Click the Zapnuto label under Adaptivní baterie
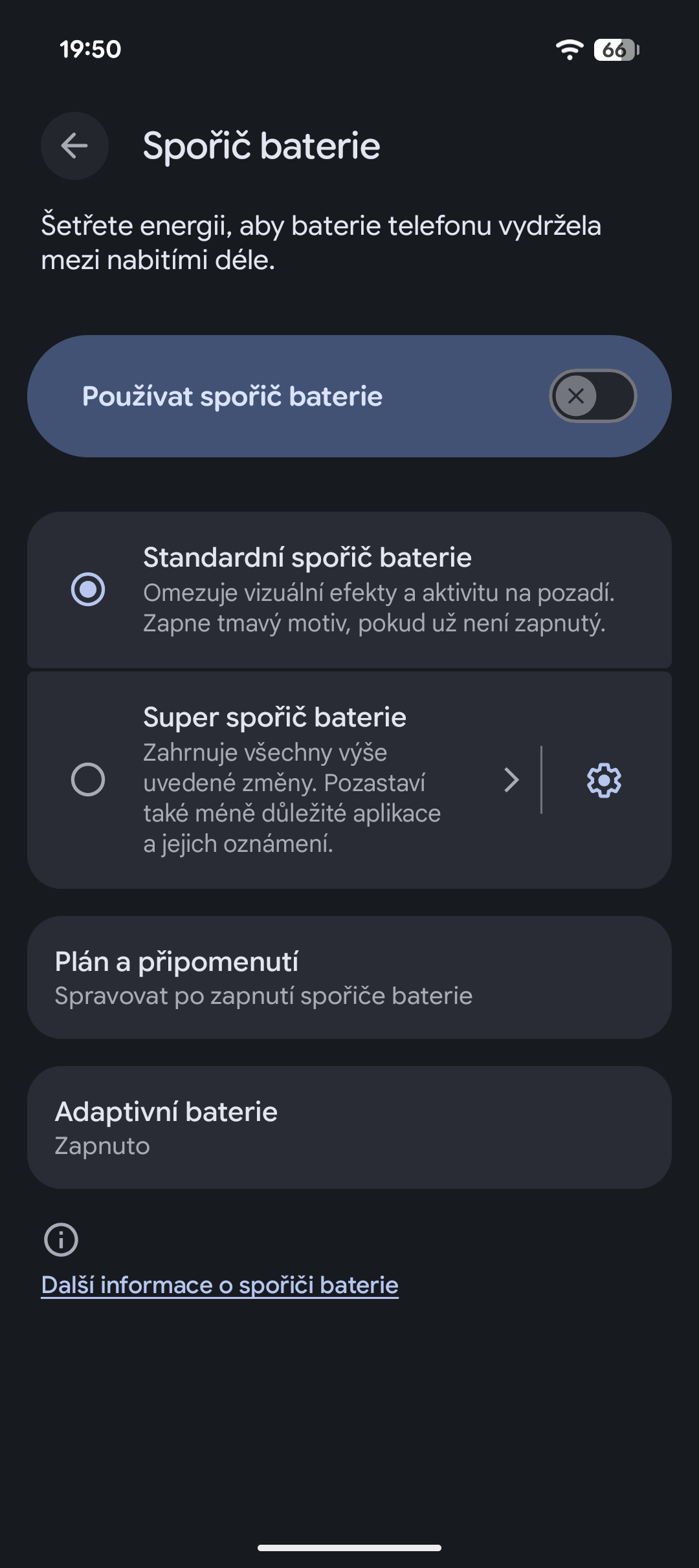 coord(102,1145)
